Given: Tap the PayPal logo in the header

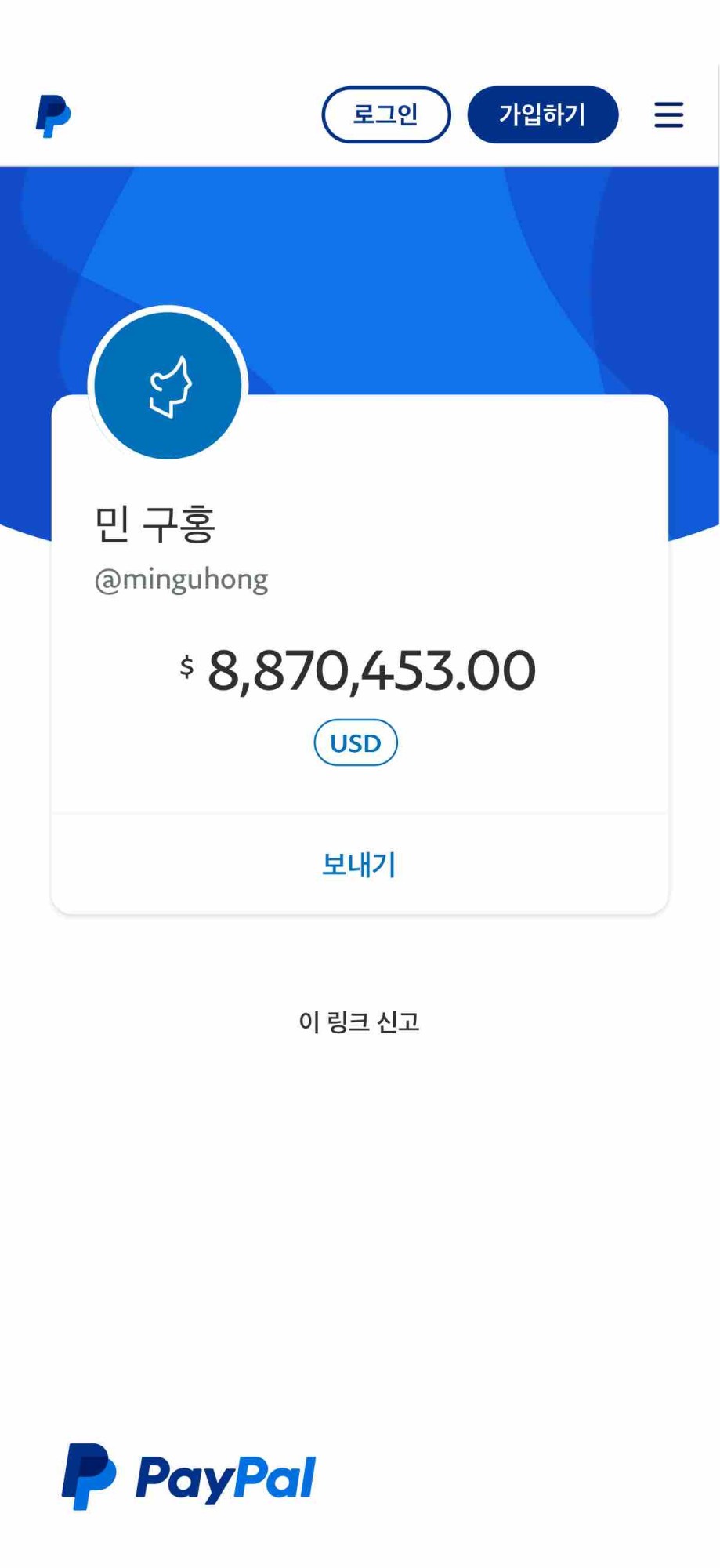Looking at the screenshot, I should tap(53, 116).
